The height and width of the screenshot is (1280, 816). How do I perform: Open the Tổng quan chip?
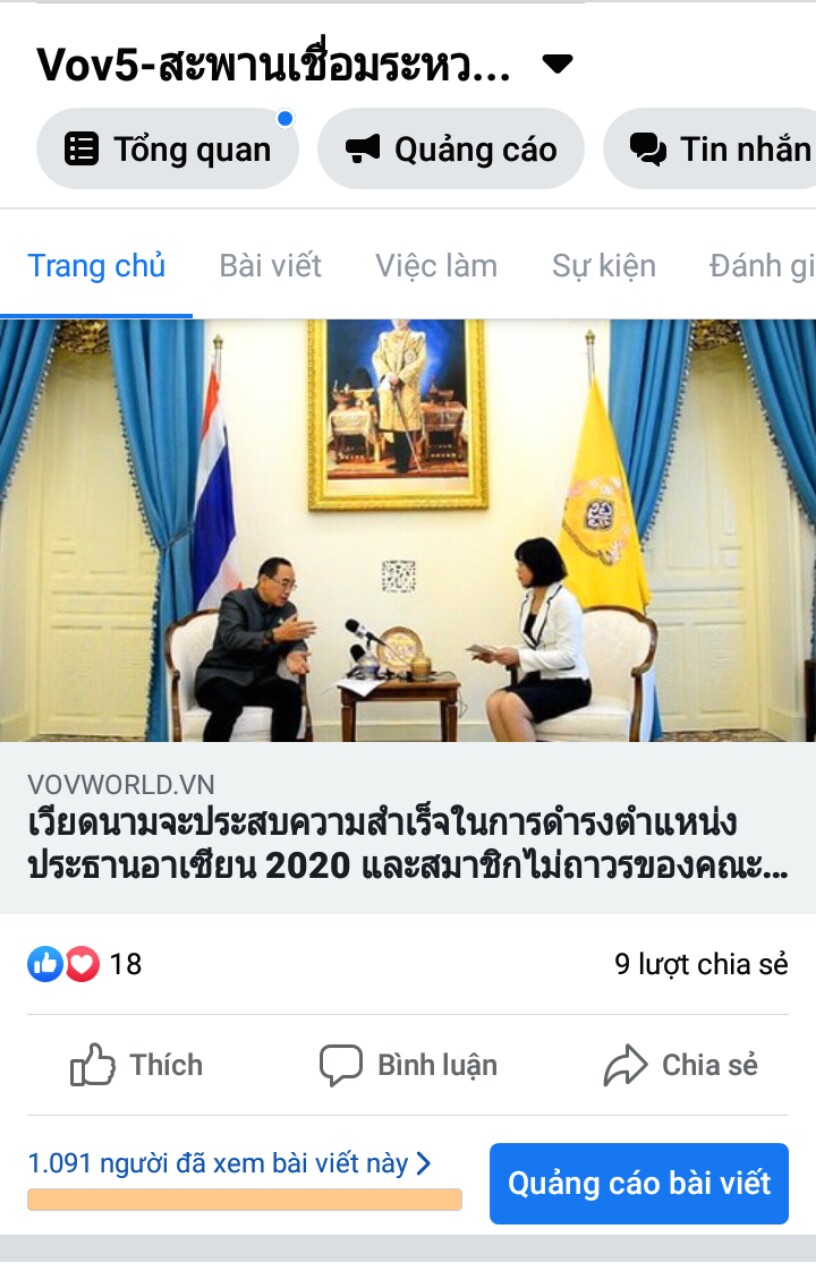click(x=168, y=150)
